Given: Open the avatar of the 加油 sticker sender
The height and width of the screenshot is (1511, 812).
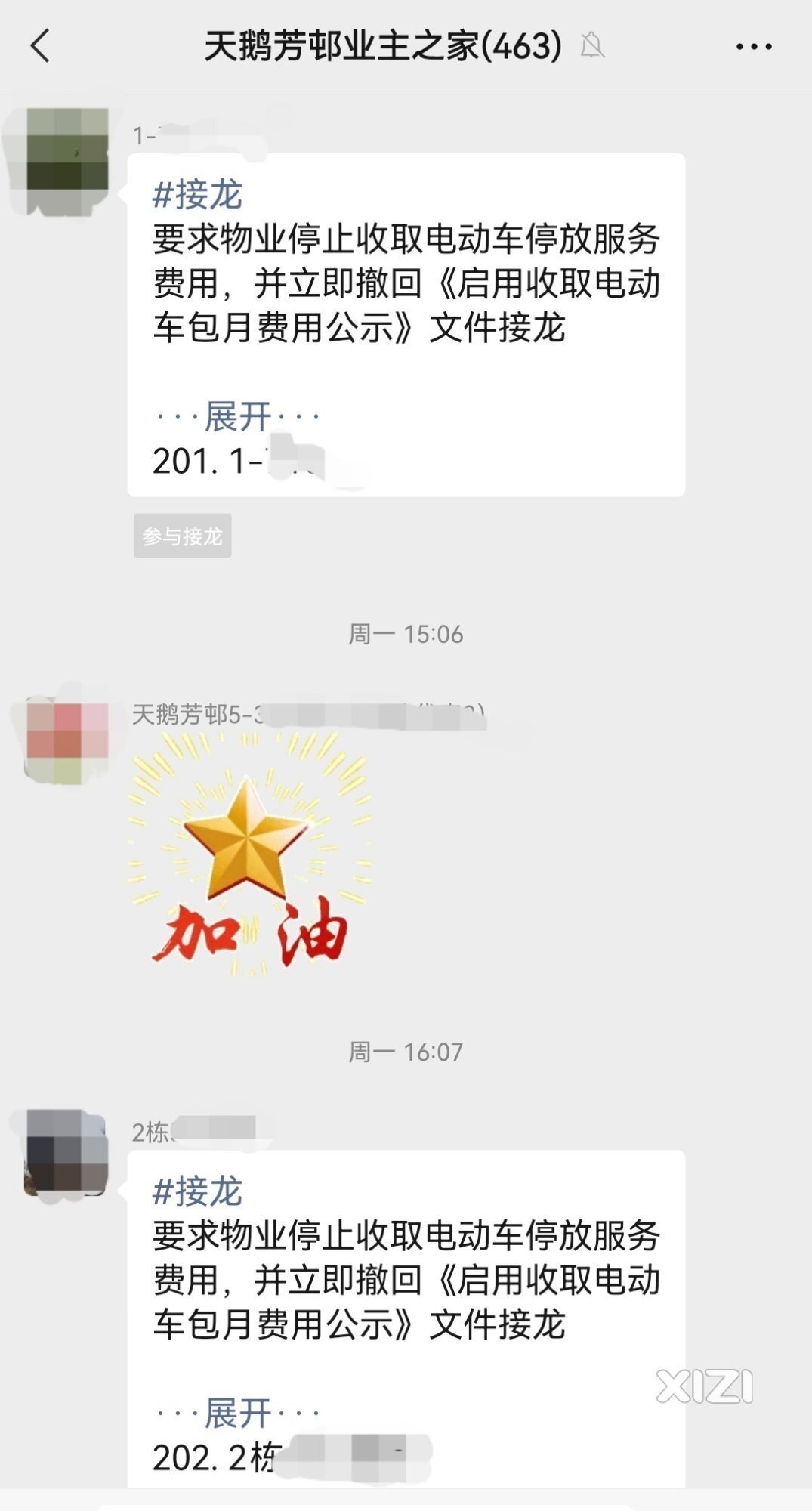Looking at the screenshot, I should click(66, 740).
